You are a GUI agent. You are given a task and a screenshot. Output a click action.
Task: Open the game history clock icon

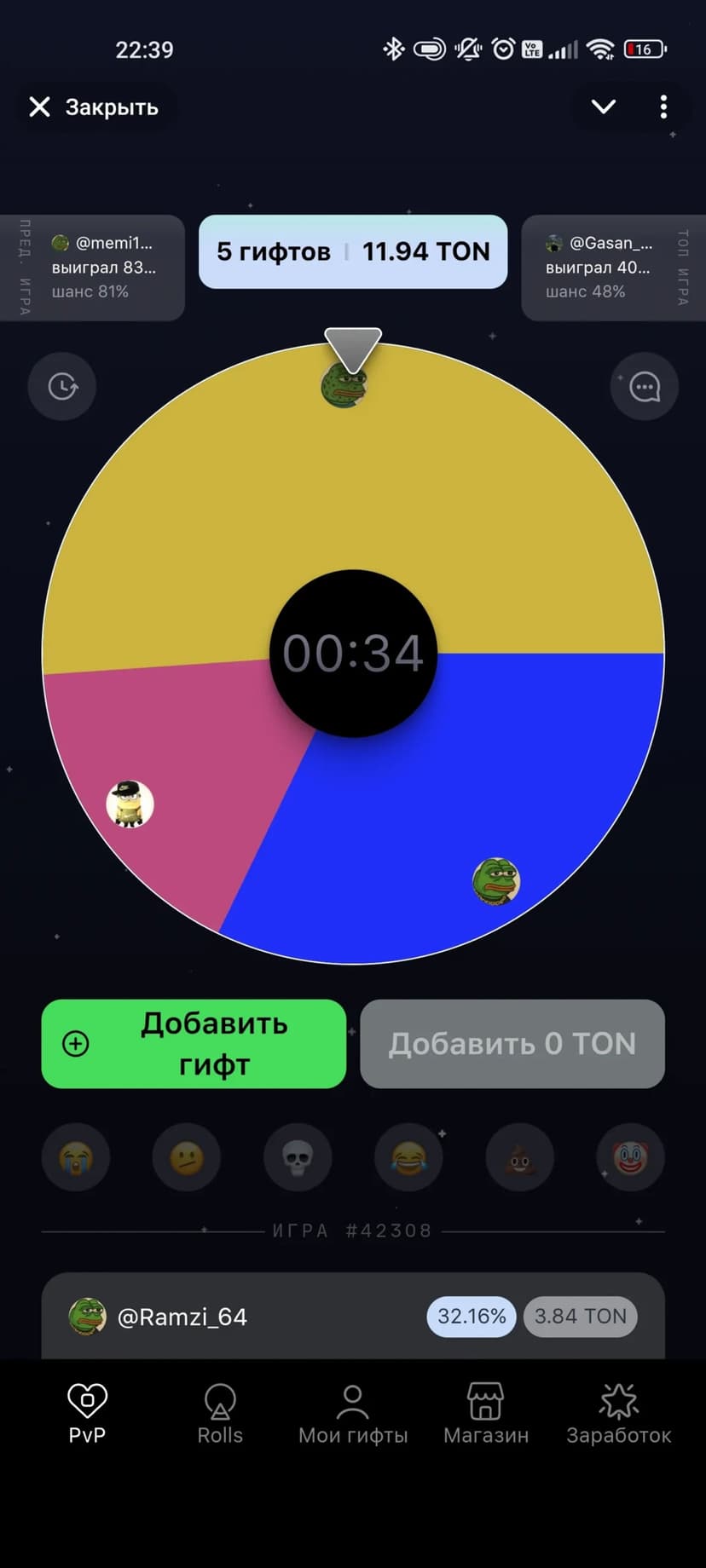pos(62,387)
